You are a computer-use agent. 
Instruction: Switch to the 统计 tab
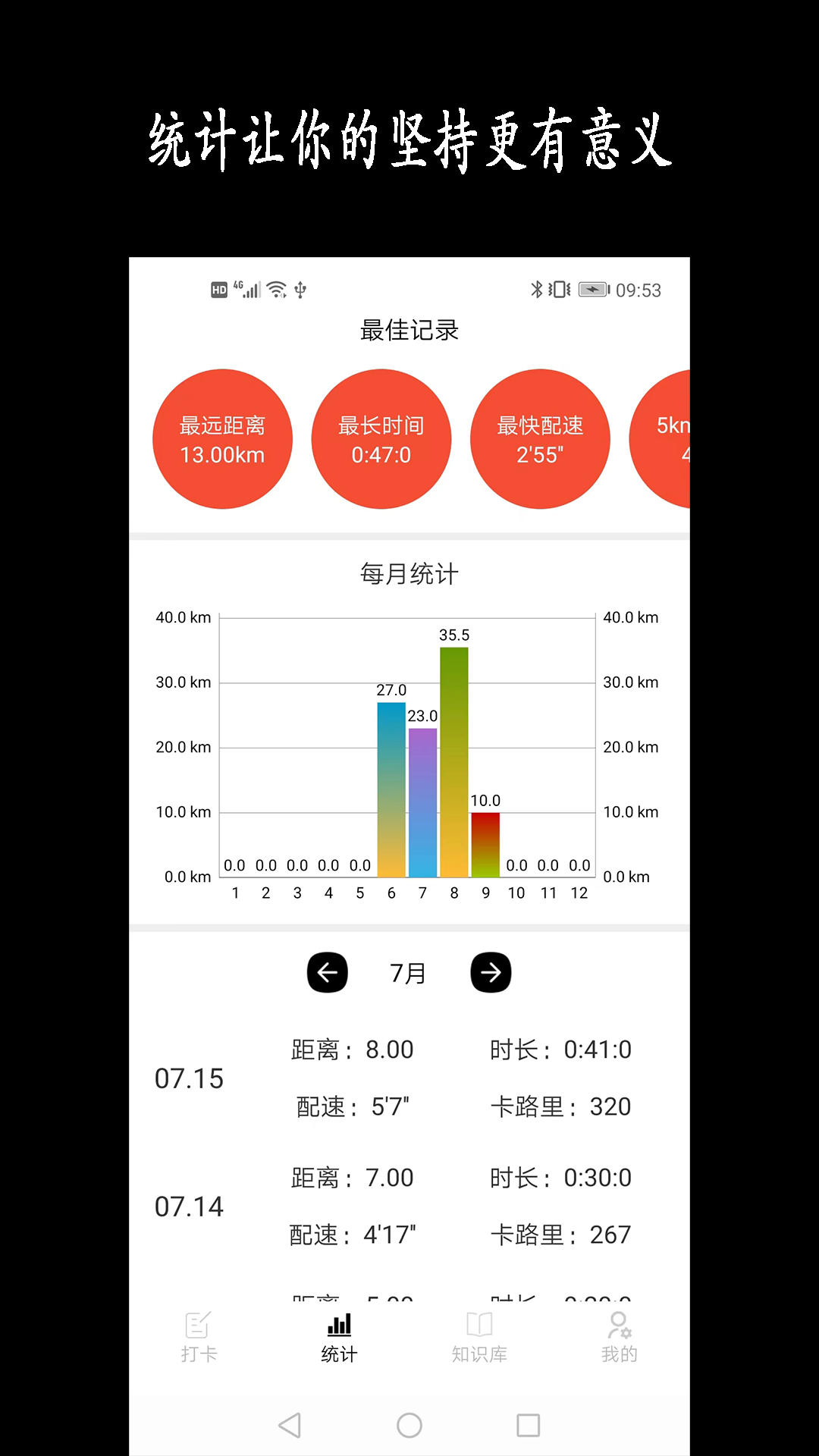coord(337,1338)
